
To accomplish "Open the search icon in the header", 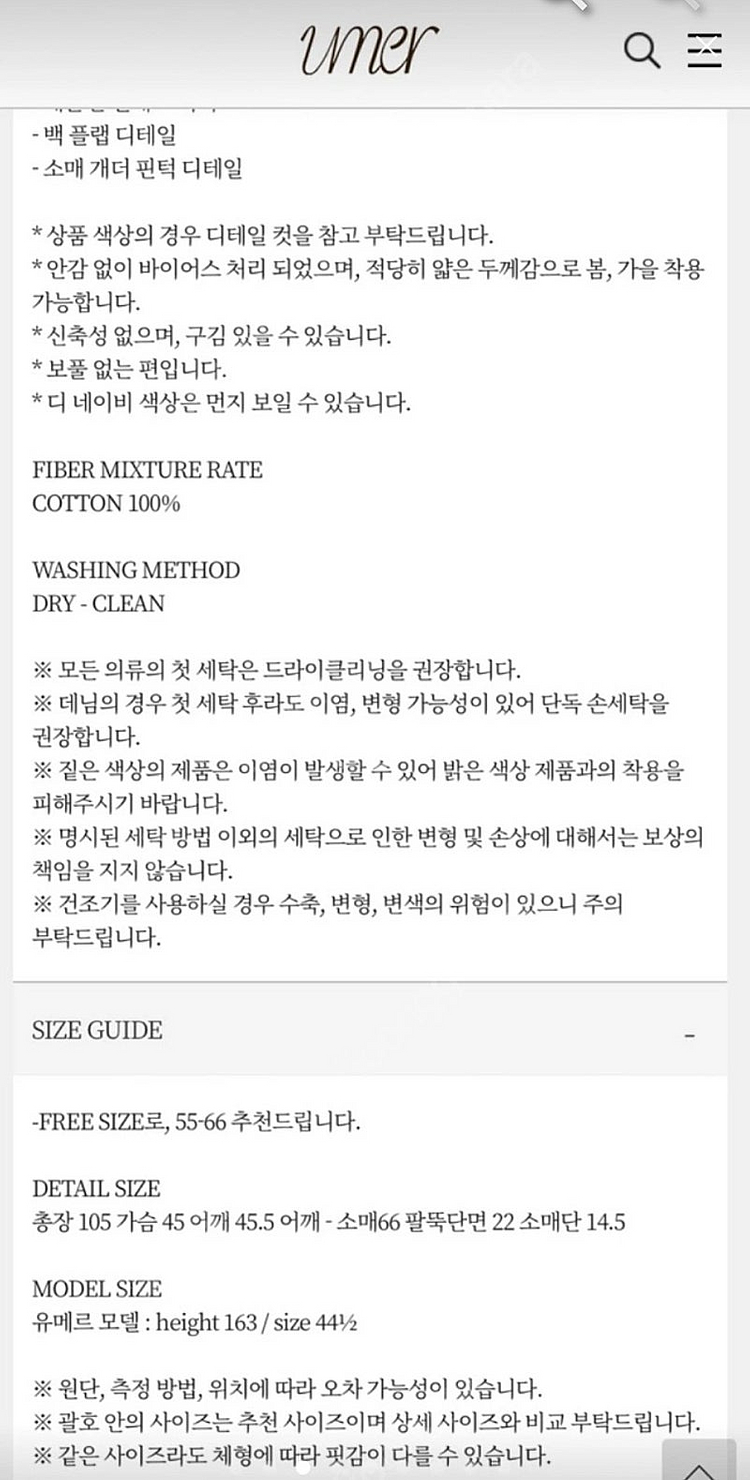I will pos(641,50).
